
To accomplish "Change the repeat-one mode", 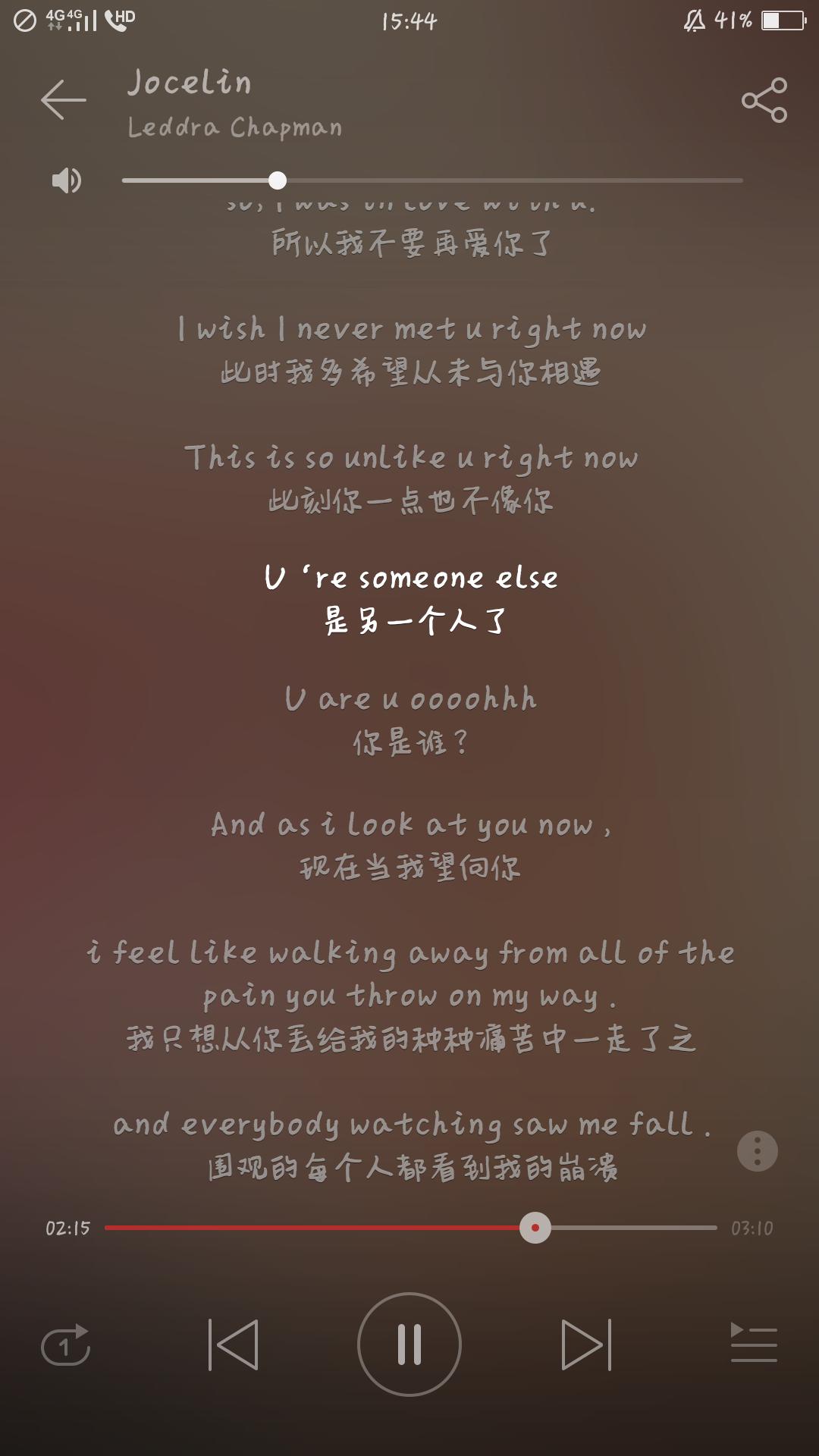I will pyautogui.click(x=65, y=1345).
